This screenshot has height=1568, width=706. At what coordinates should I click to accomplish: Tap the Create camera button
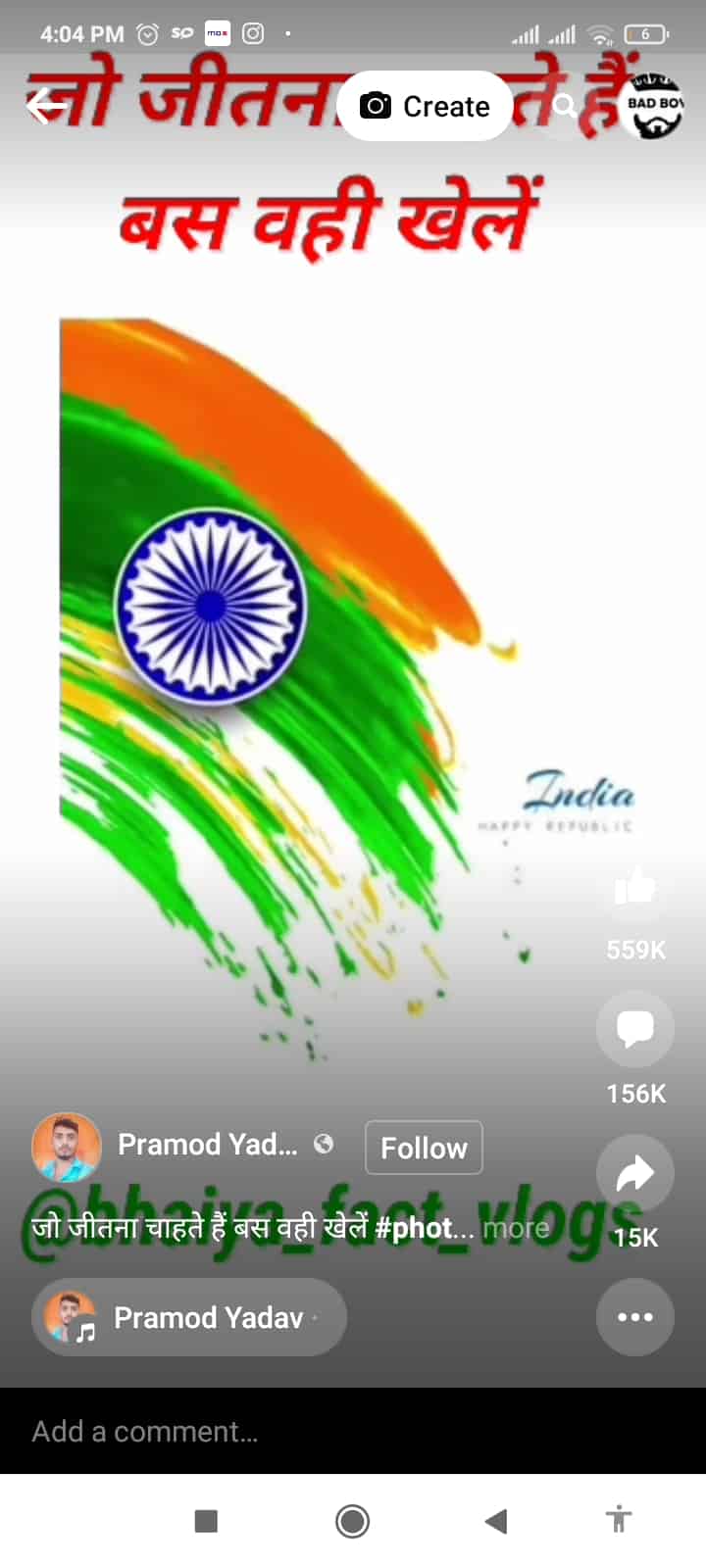425,106
